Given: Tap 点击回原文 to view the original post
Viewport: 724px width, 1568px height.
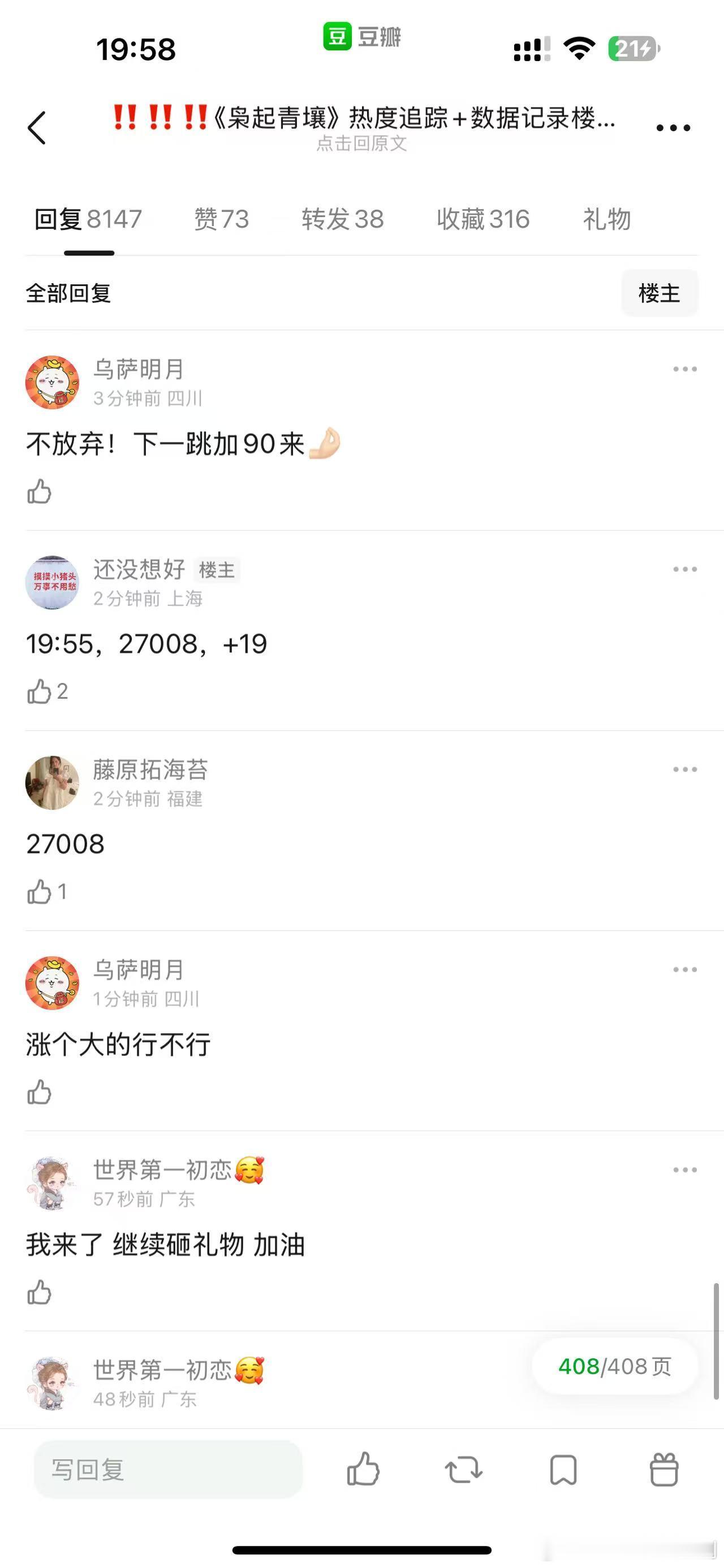Looking at the screenshot, I should (x=361, y=144).
